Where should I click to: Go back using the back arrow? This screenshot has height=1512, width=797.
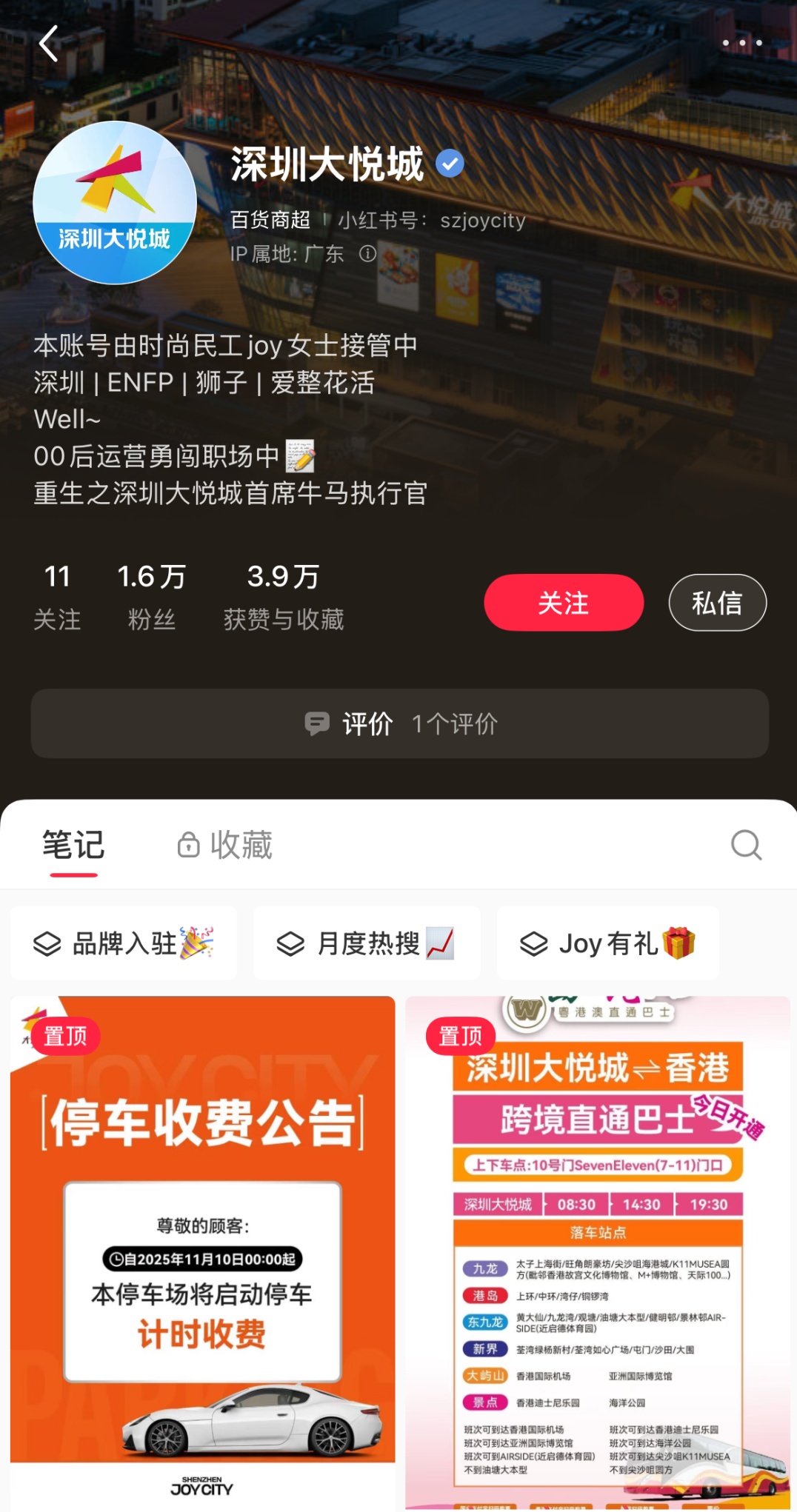49,44
